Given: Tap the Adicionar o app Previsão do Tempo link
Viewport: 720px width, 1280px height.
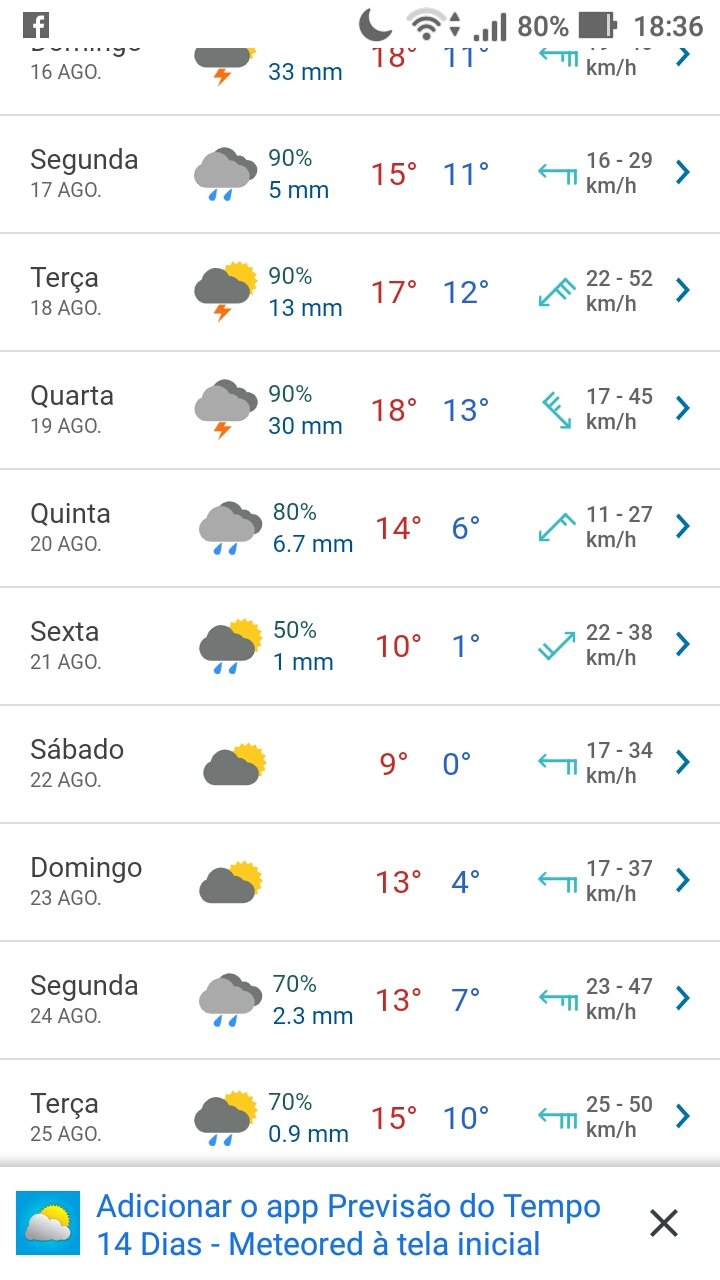Looking at the screenshot, I should (x=348, y=1225).
